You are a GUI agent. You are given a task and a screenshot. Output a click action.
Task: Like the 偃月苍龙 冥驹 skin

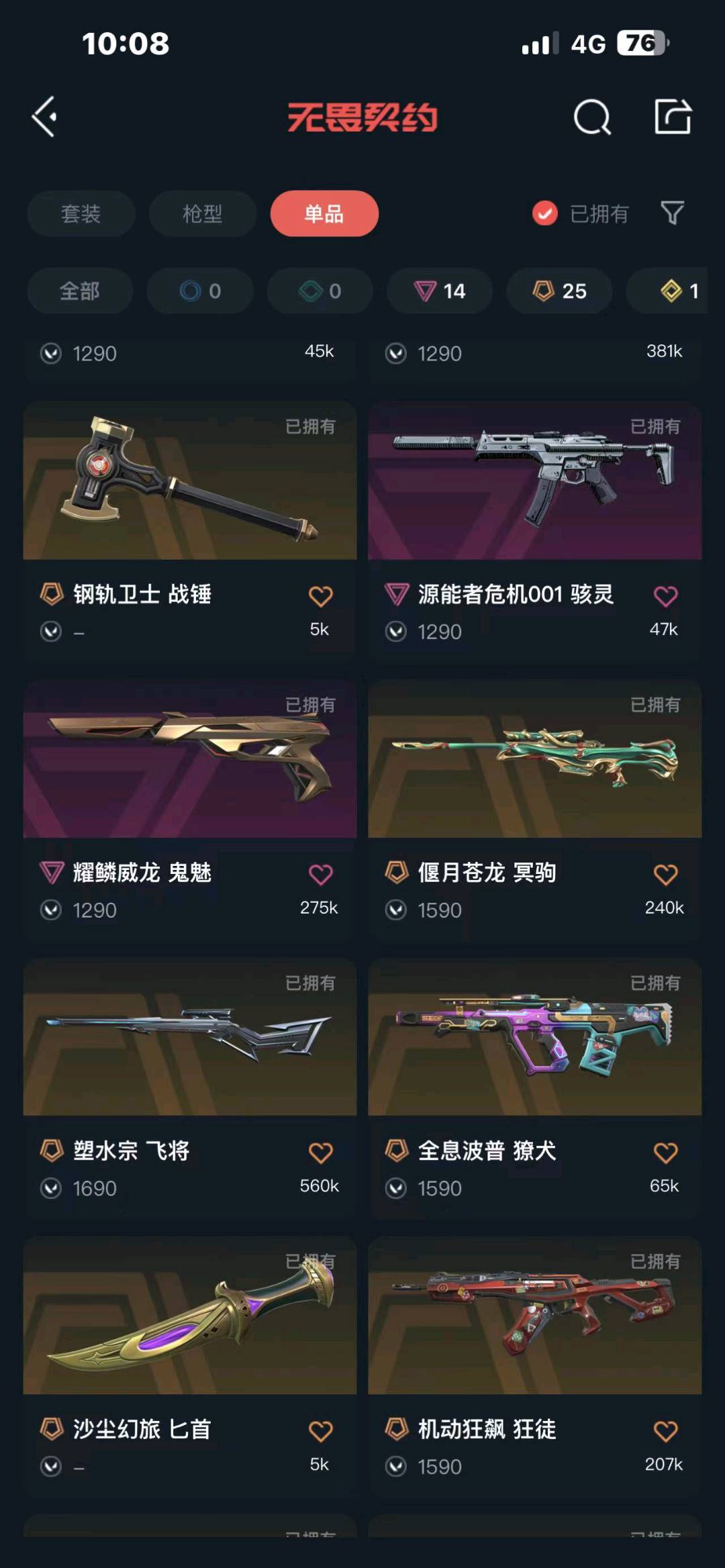coord(665,874)
